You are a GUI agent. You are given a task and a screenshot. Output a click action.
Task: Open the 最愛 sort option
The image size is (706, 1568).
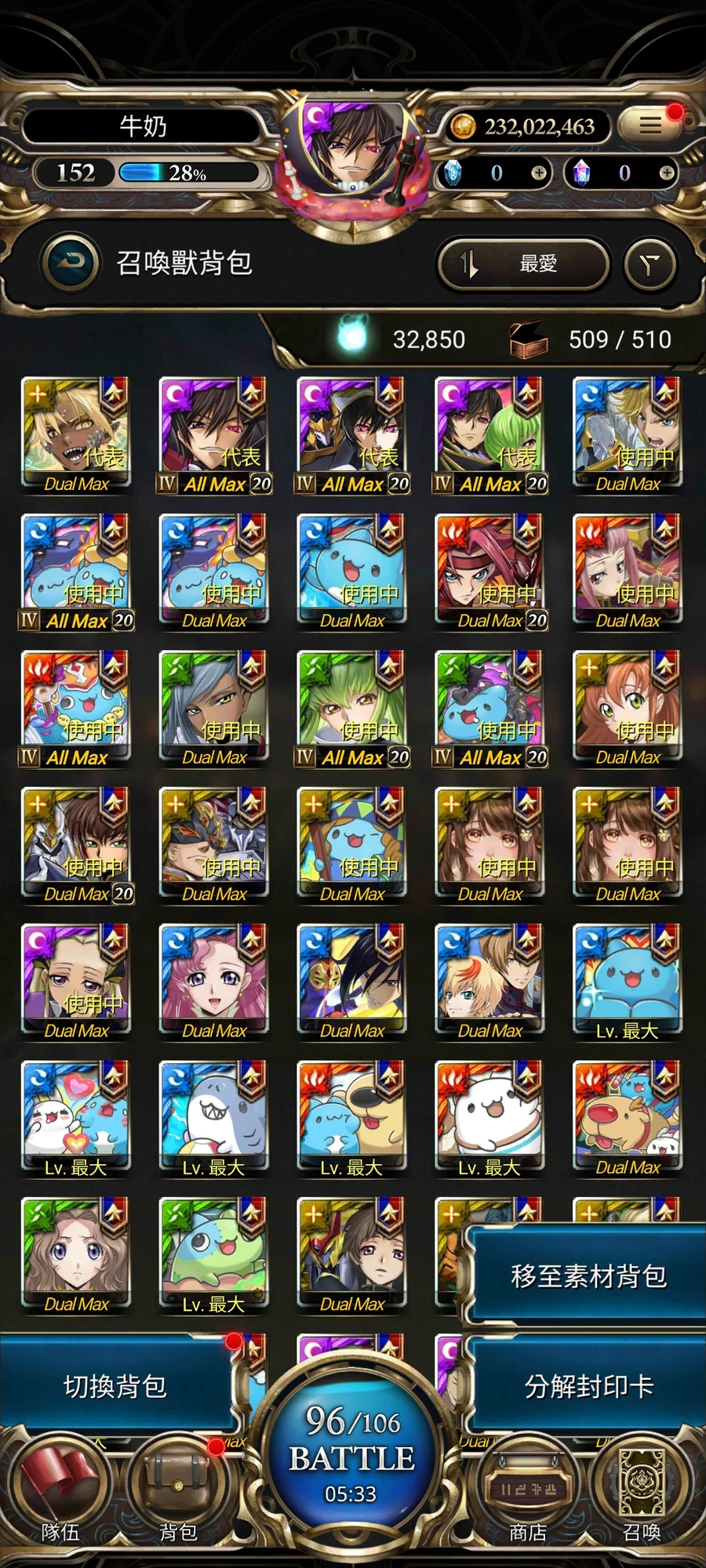click(523, 263)
